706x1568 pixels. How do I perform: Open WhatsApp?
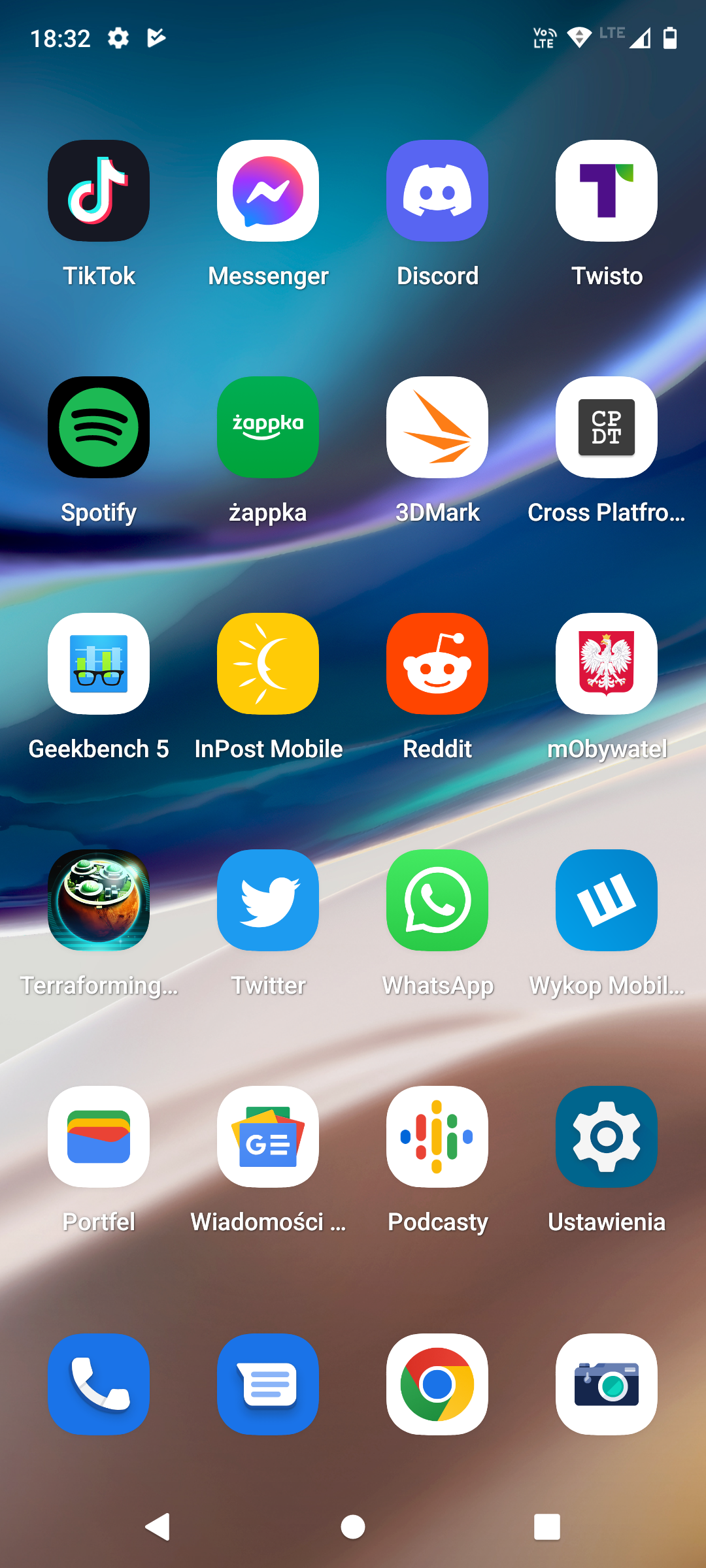coord(437,900)
